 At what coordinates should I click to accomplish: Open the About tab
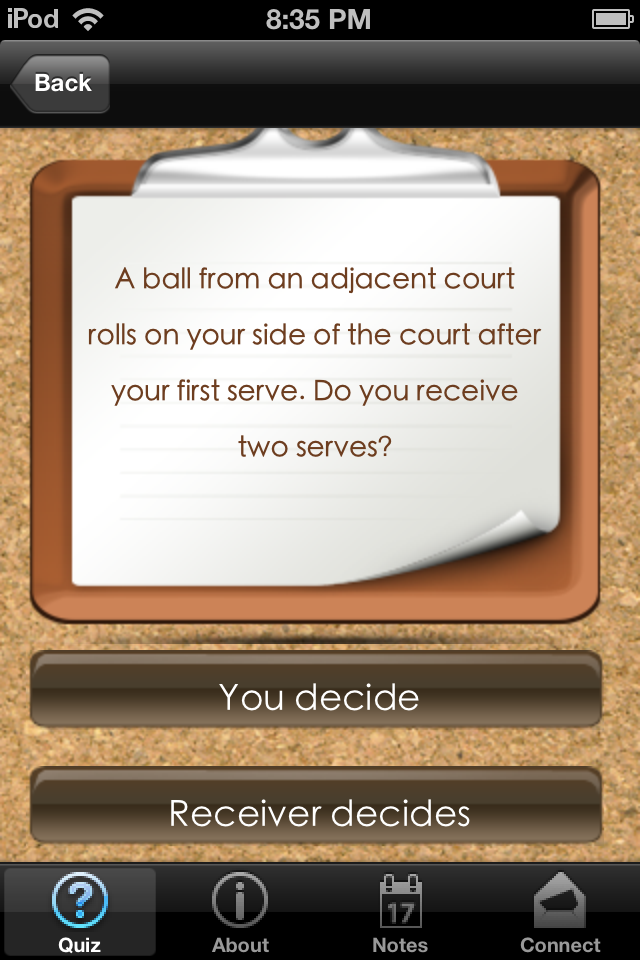pyautogui.click(x=240, y=912)
